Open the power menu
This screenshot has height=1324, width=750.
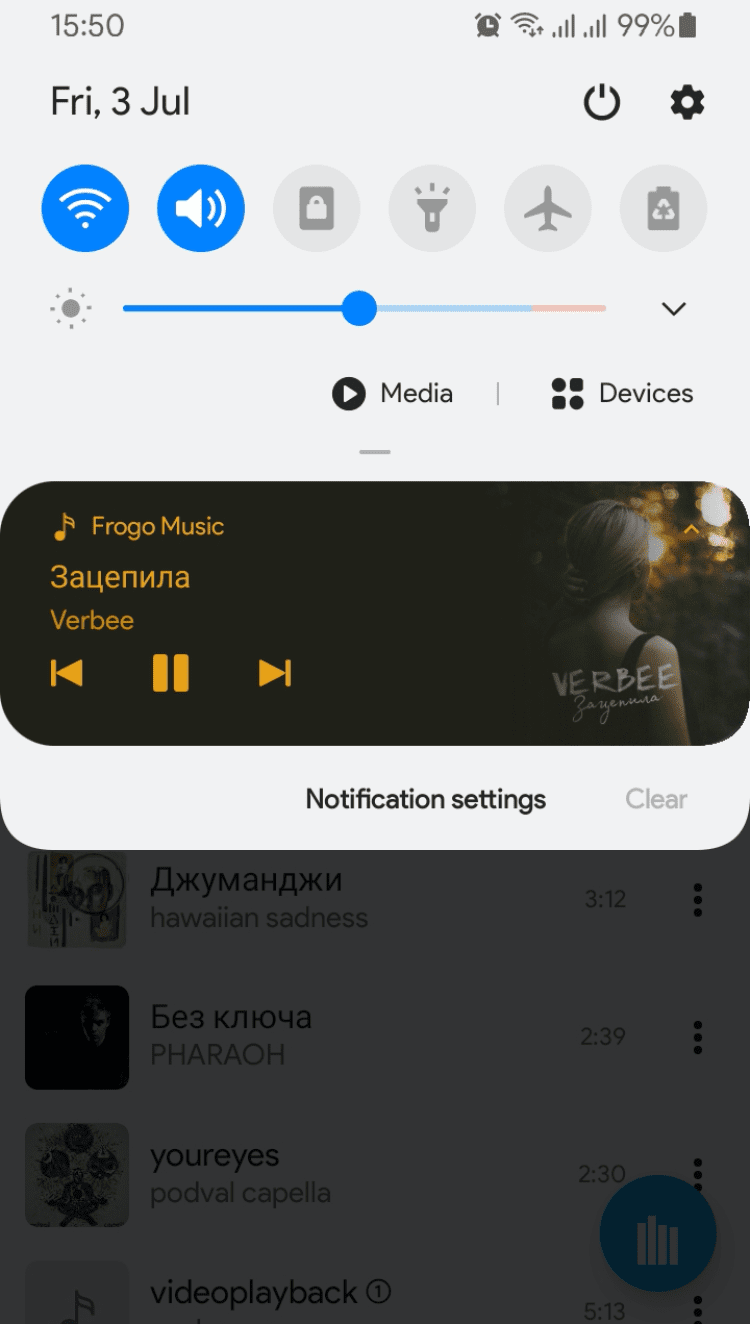tap(602, 102)
